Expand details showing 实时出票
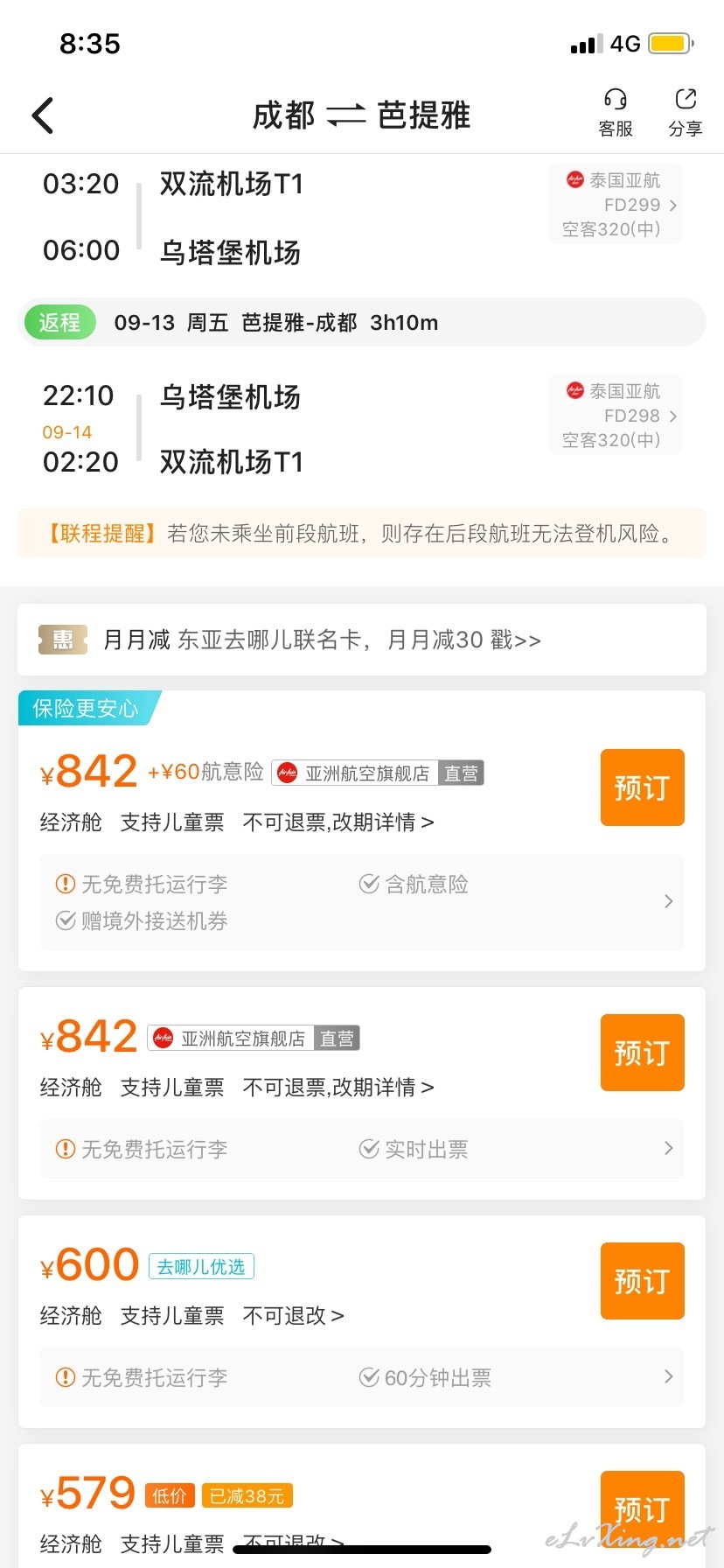This screenshot has width=724, height=1568. 362,1149
